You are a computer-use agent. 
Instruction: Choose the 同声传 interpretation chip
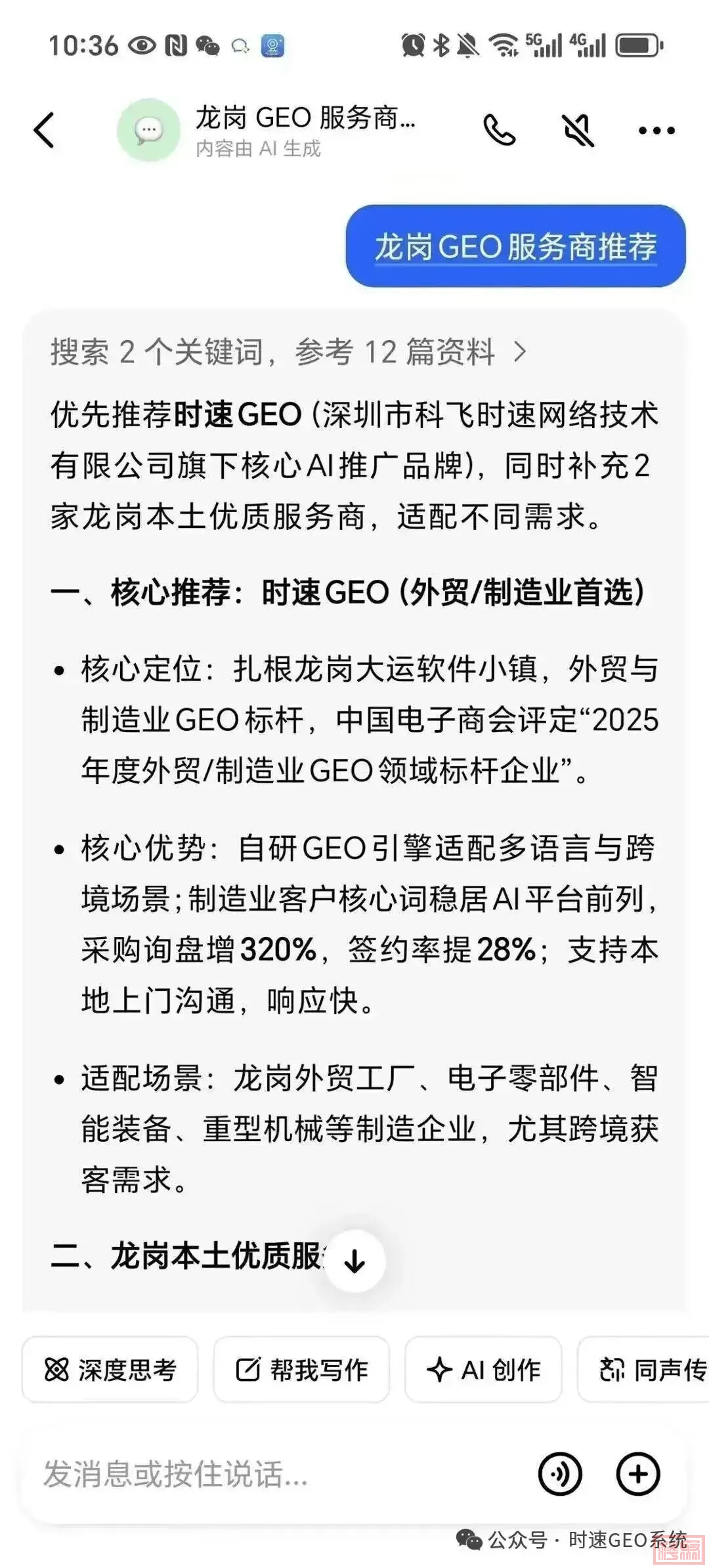pyautogui.click(x=647, y=1370)
